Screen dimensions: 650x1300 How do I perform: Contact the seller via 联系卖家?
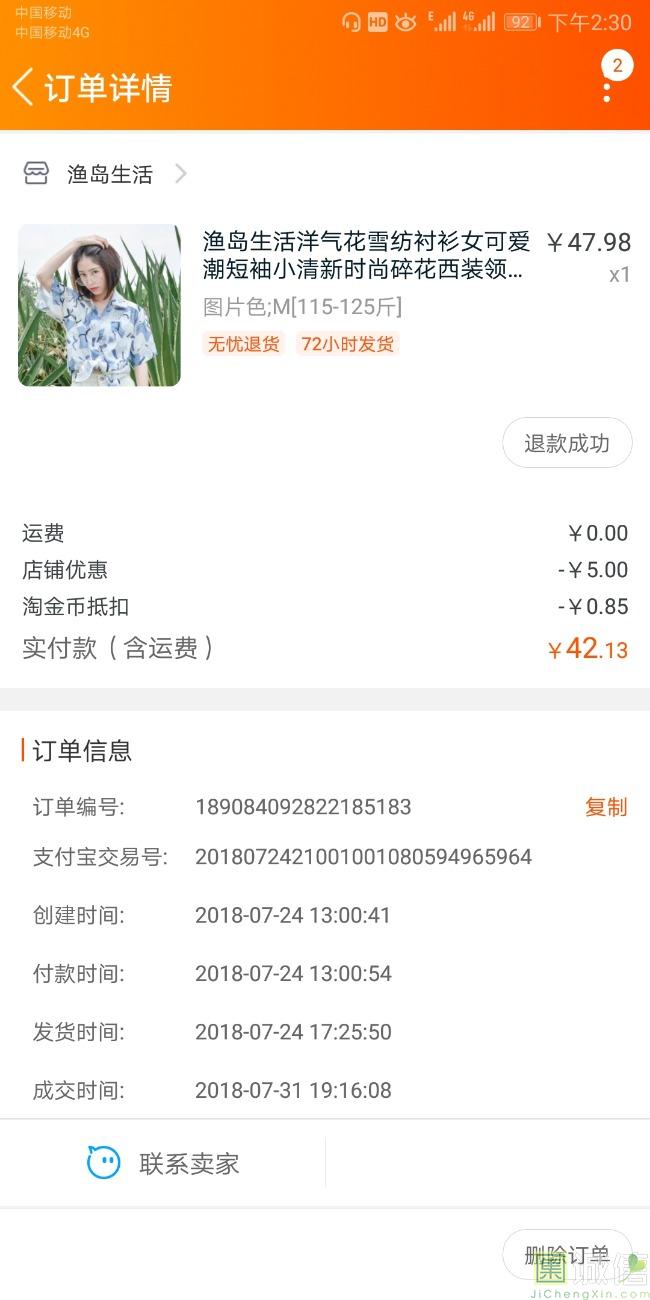pyautogui.click(x=164, y=1163)
